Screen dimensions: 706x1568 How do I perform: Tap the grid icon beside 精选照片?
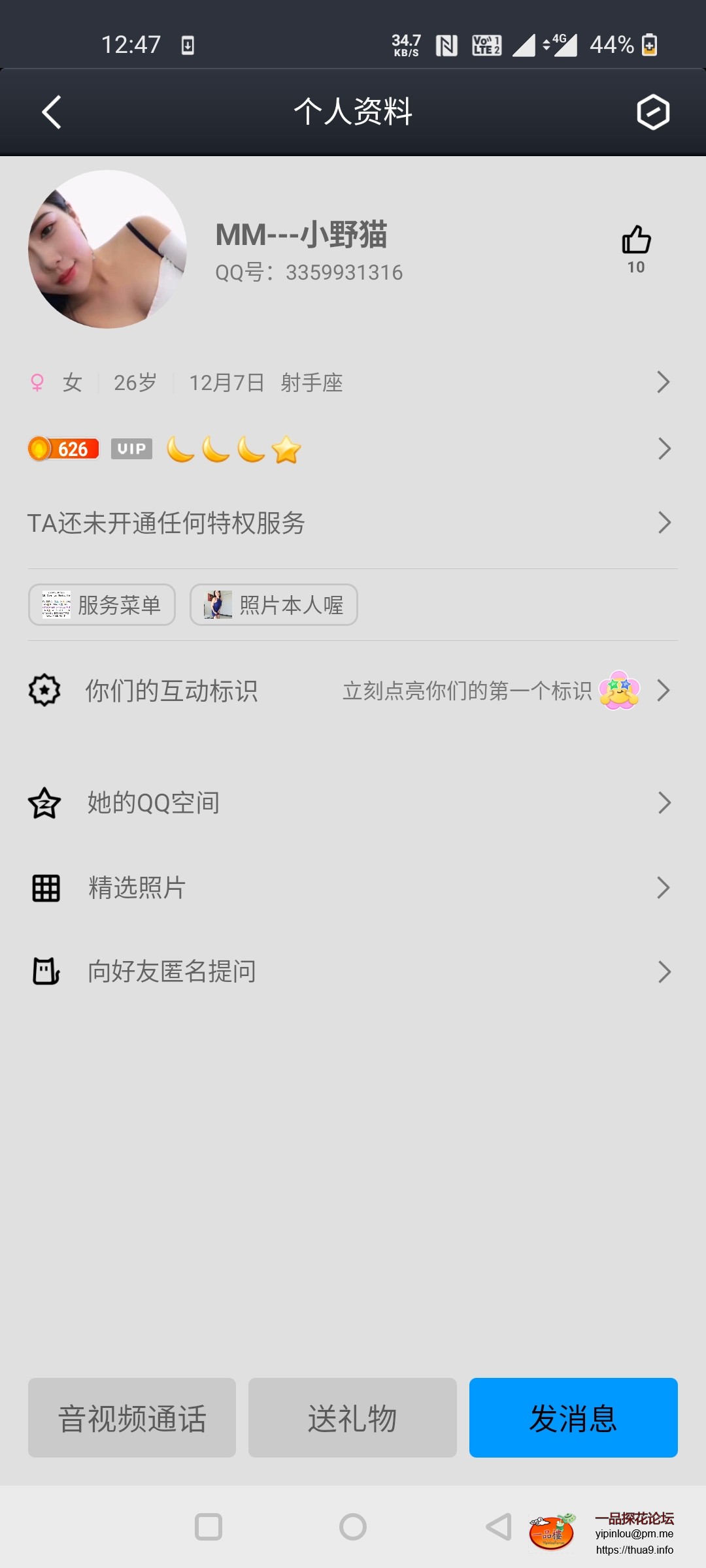click(x=44, y=887)
